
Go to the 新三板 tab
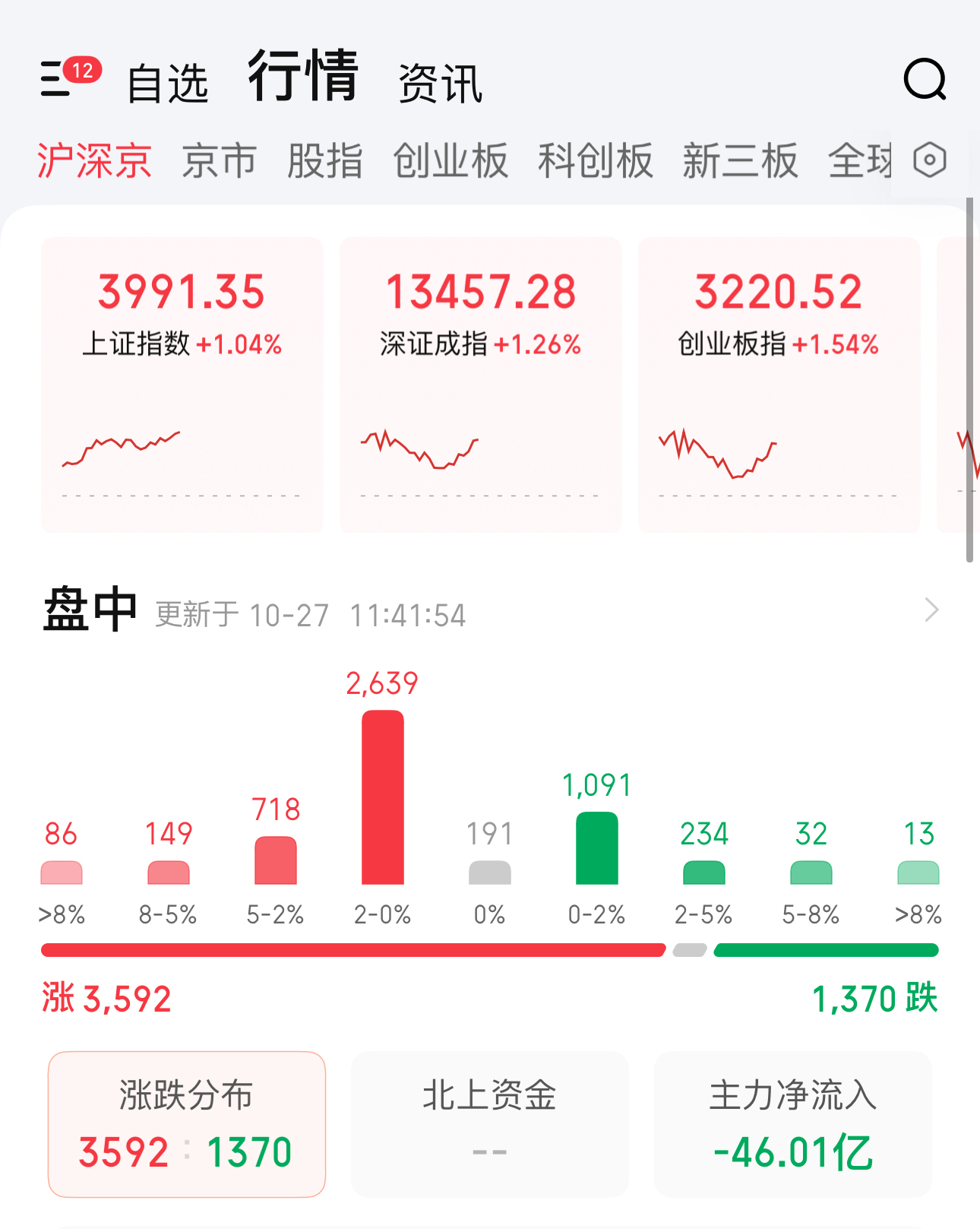pos(740,161)
